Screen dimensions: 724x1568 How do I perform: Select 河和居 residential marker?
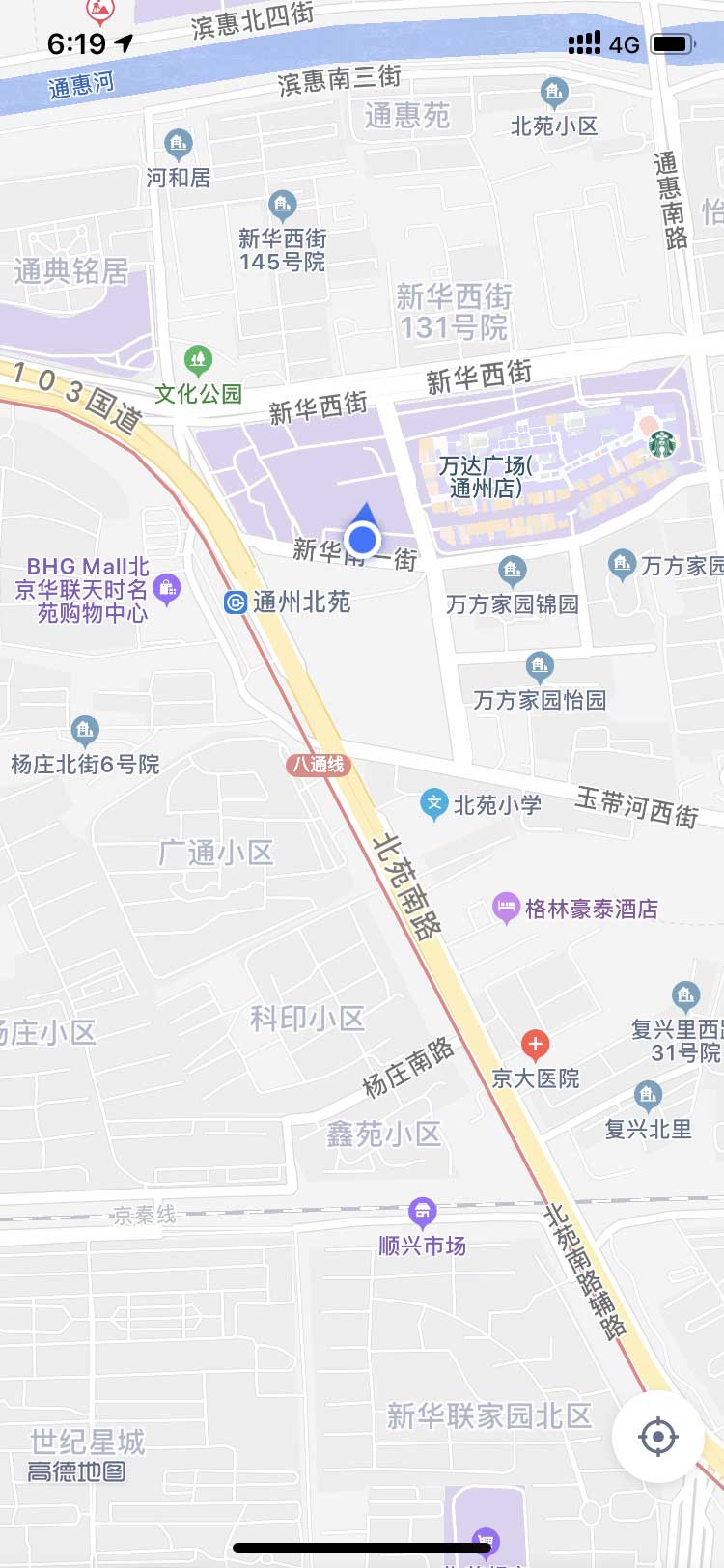pos(178,145)
